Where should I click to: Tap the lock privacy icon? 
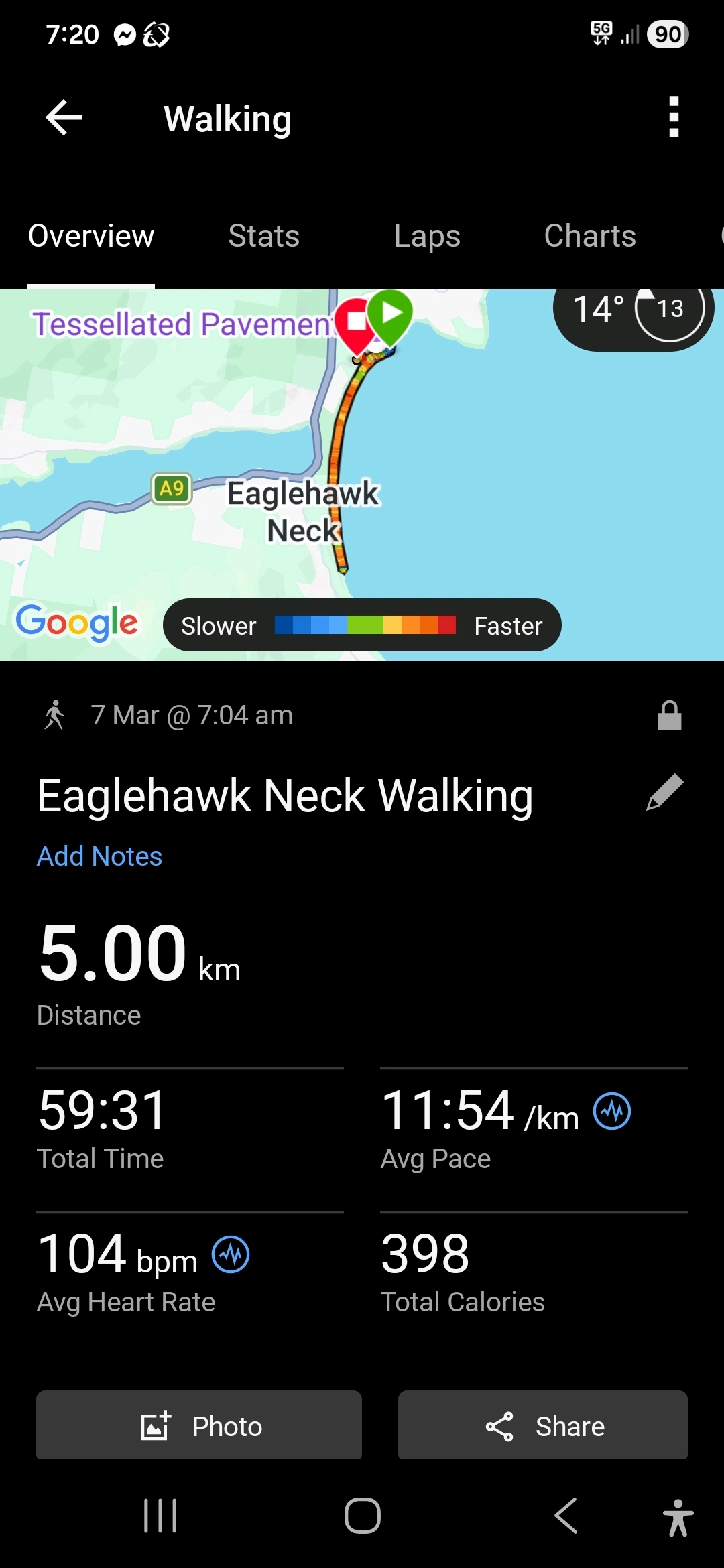tap(669, 715)
